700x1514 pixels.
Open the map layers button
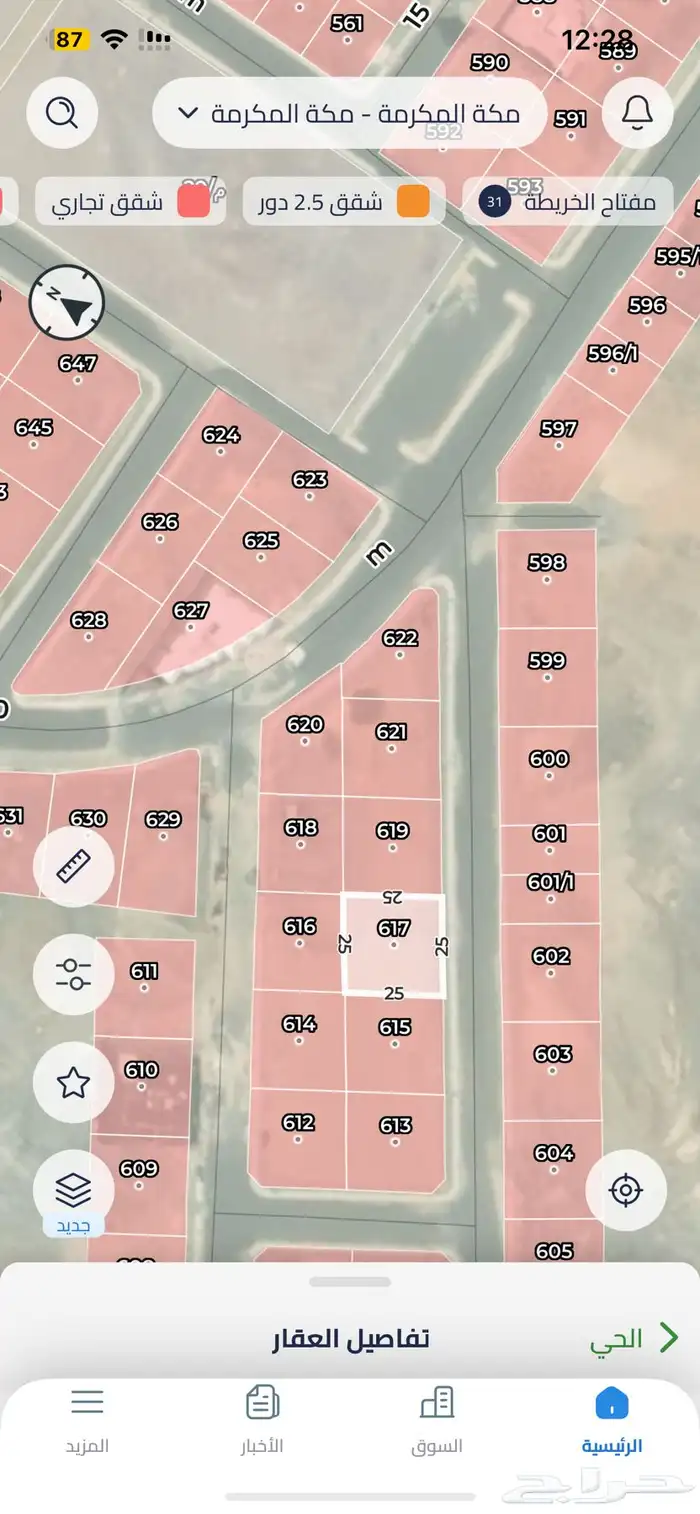pos(73,1189)
